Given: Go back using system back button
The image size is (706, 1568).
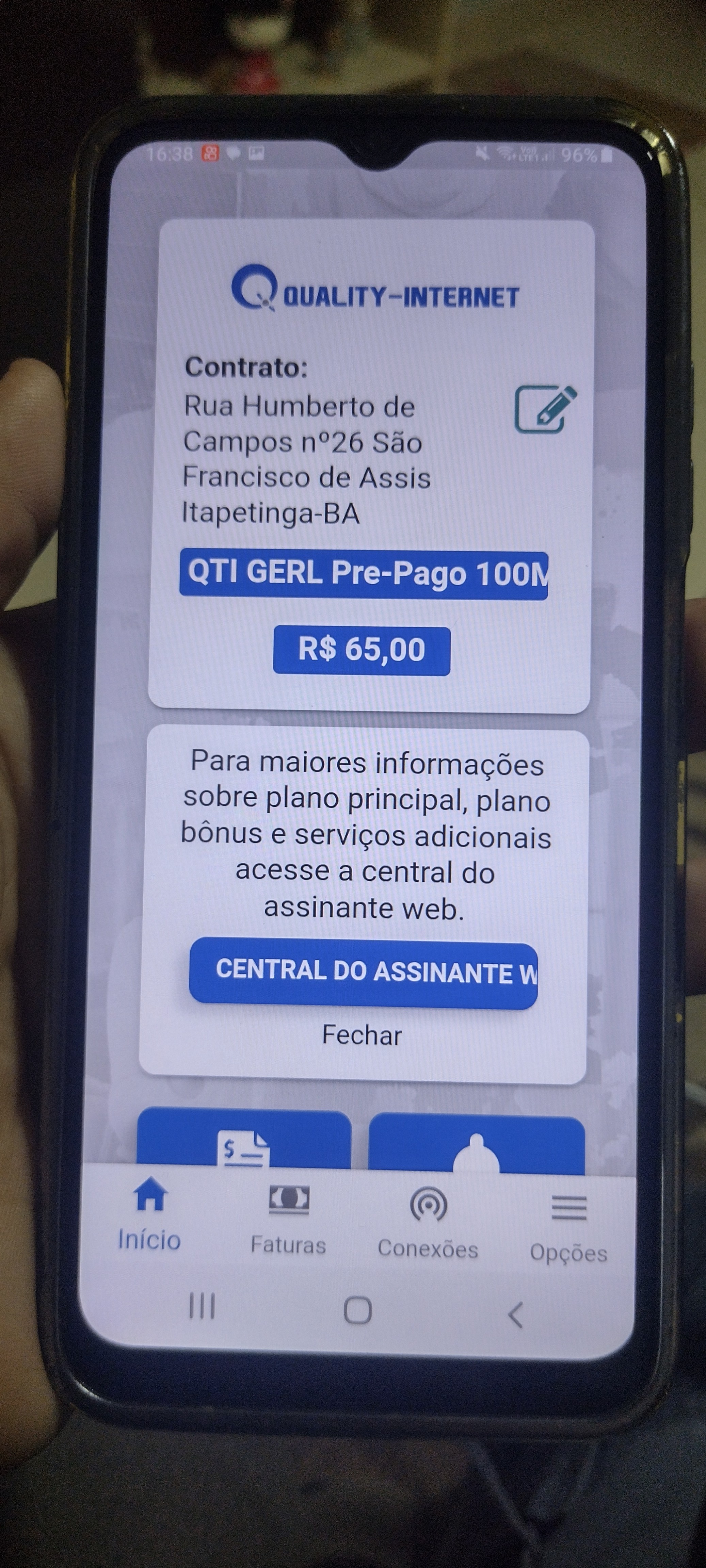Looking at the screenshot, I should pos(515,1315).
